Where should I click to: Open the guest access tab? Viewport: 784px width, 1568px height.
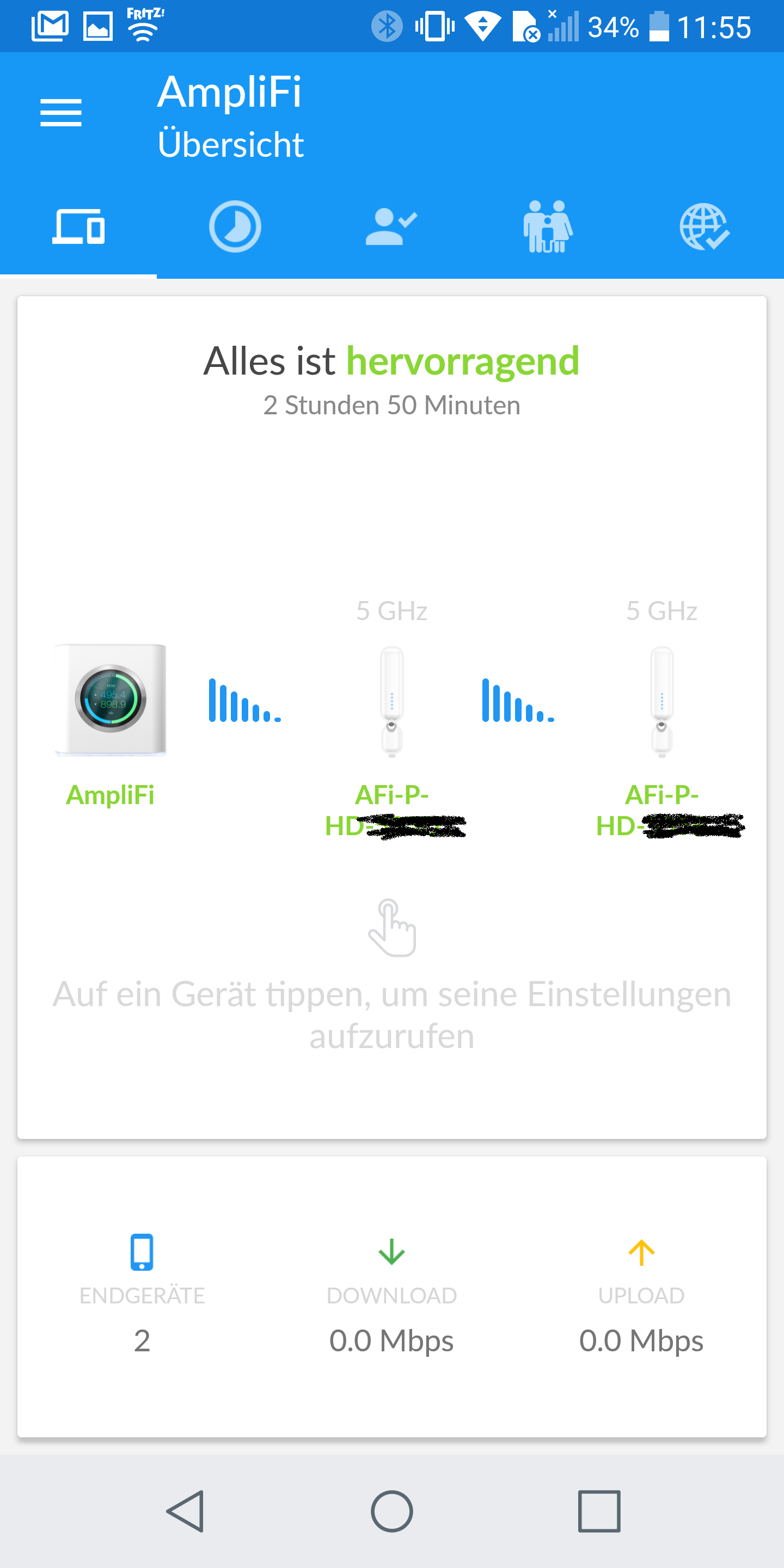pos(391,226)
